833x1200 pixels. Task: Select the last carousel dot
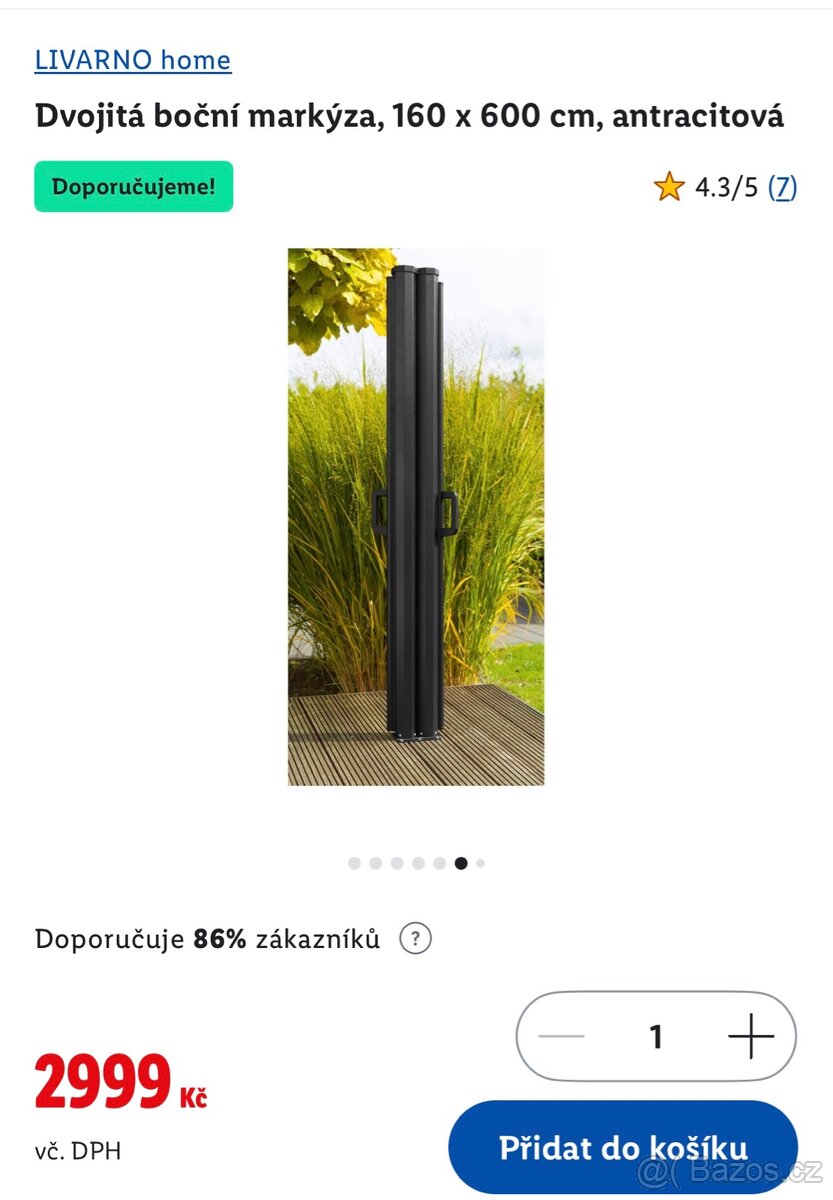tap(481, 861)
